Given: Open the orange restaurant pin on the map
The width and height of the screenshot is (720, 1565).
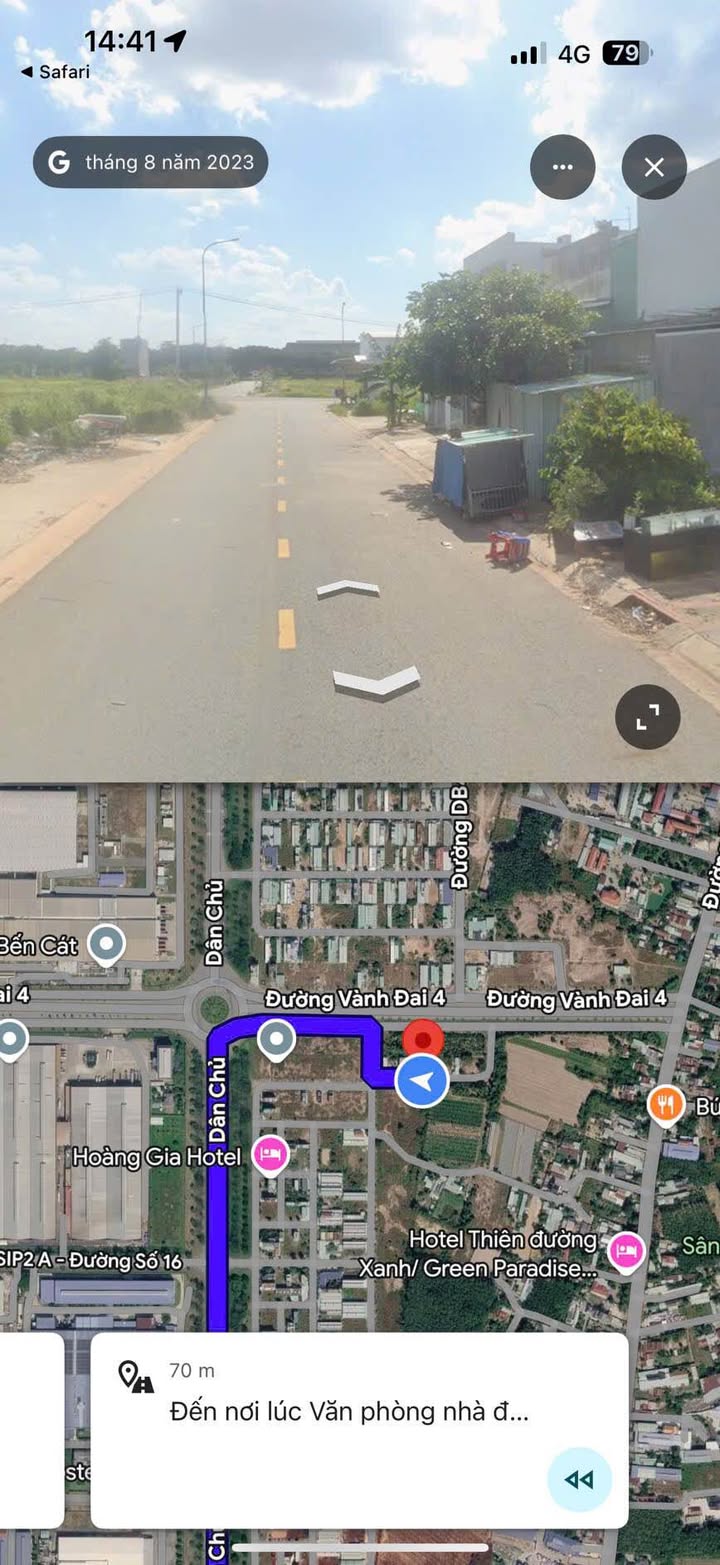Looking at the screenshot, I should 666,1105.
